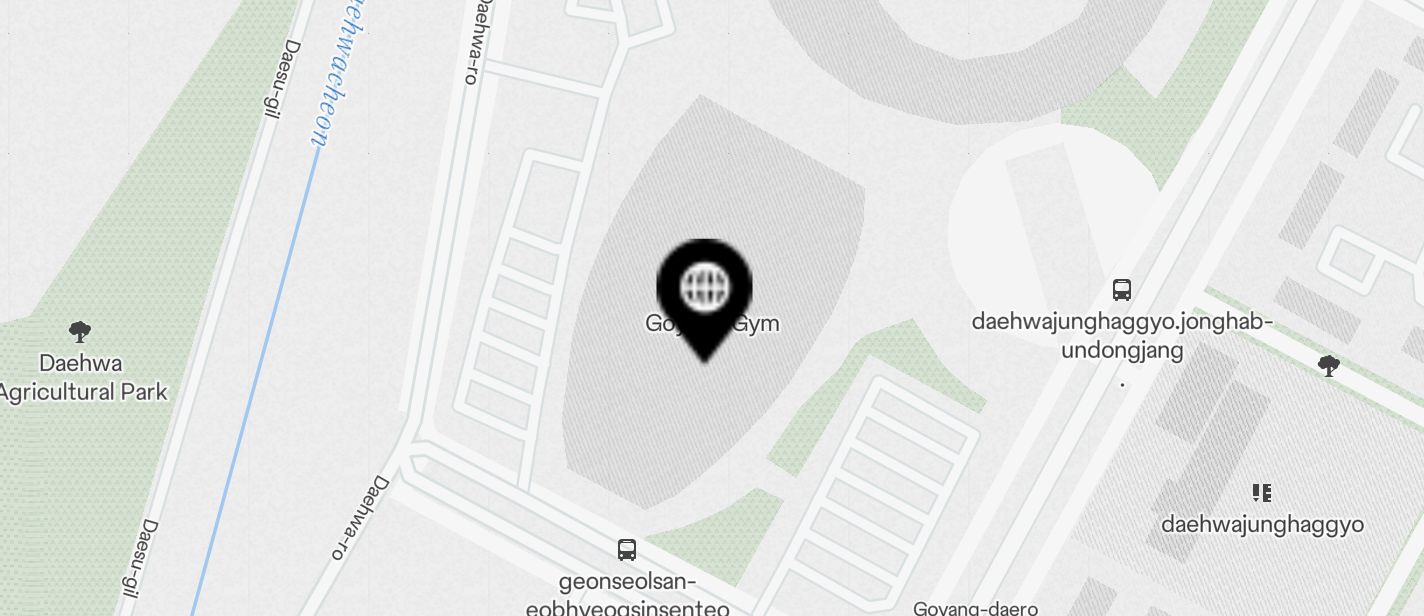The image size is (1424, 616).
Task: Select the Daehwa Agricultural Park marker
Action: [80, 332]
